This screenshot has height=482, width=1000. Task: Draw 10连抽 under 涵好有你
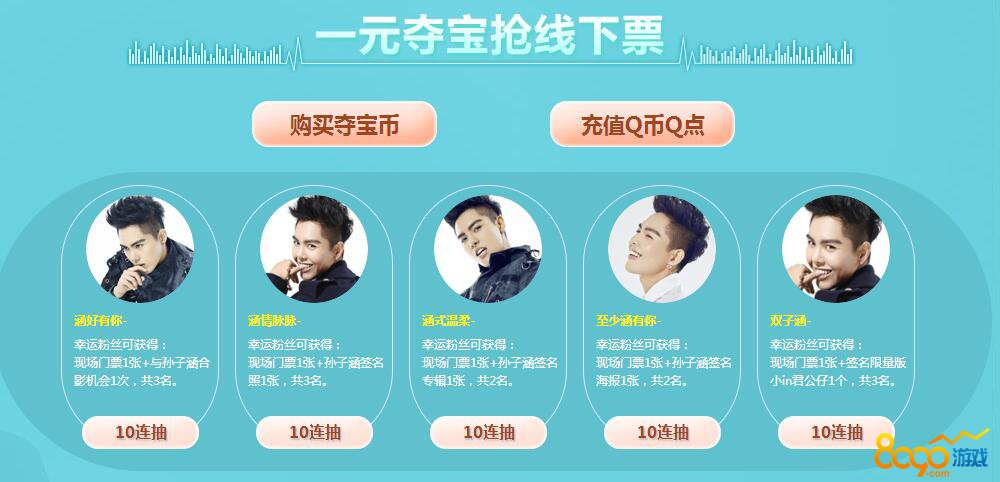(141, 432)
